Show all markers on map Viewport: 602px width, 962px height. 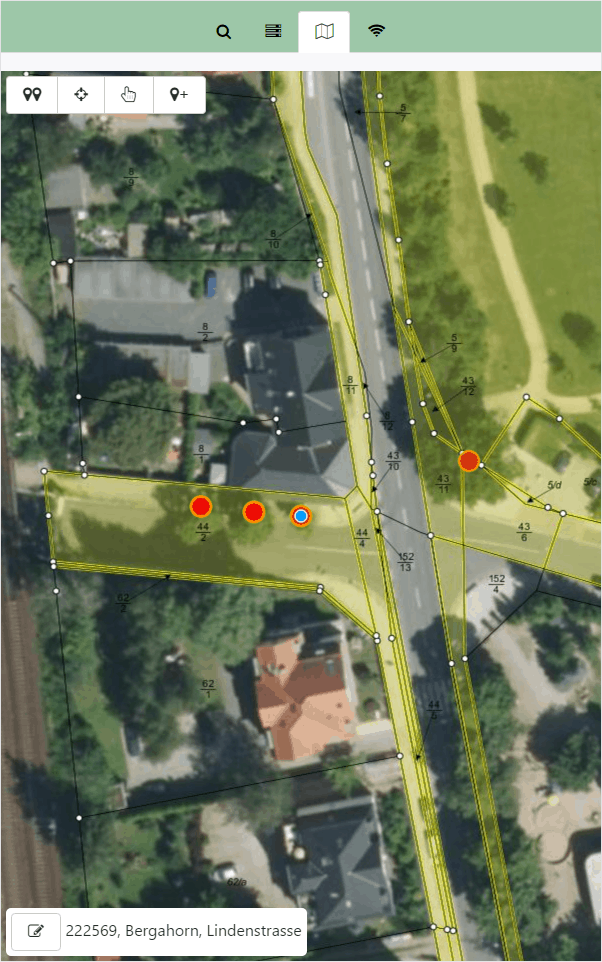tap(33, 95)
